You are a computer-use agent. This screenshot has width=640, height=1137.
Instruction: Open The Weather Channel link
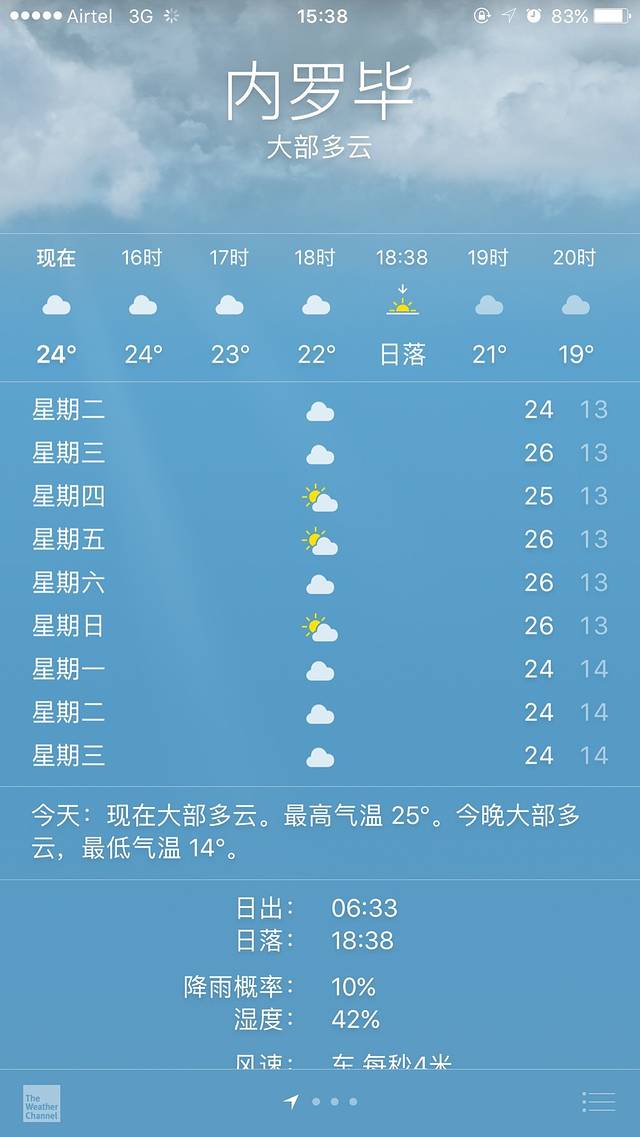[x=41, y=1102]
